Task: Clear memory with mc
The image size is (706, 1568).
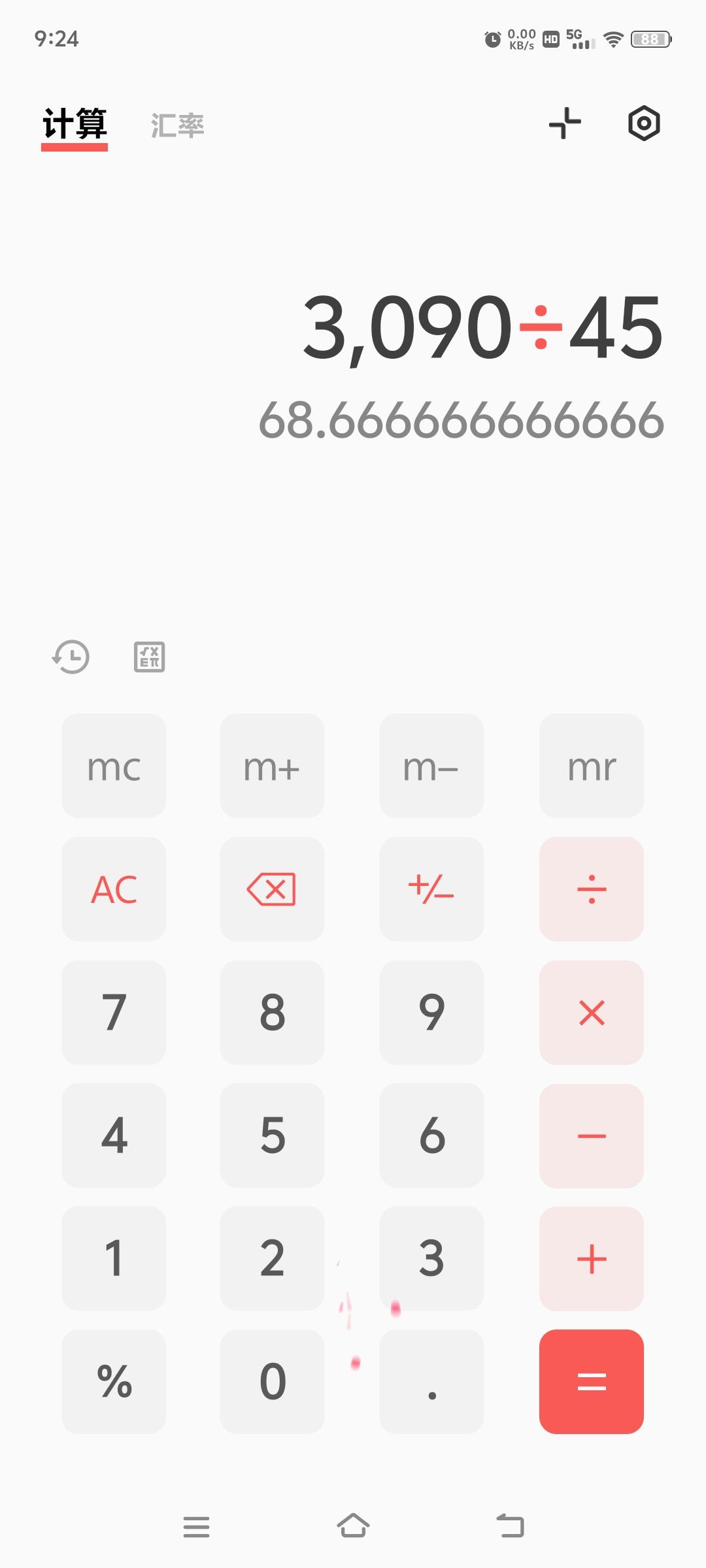Action: coord(114,766)
